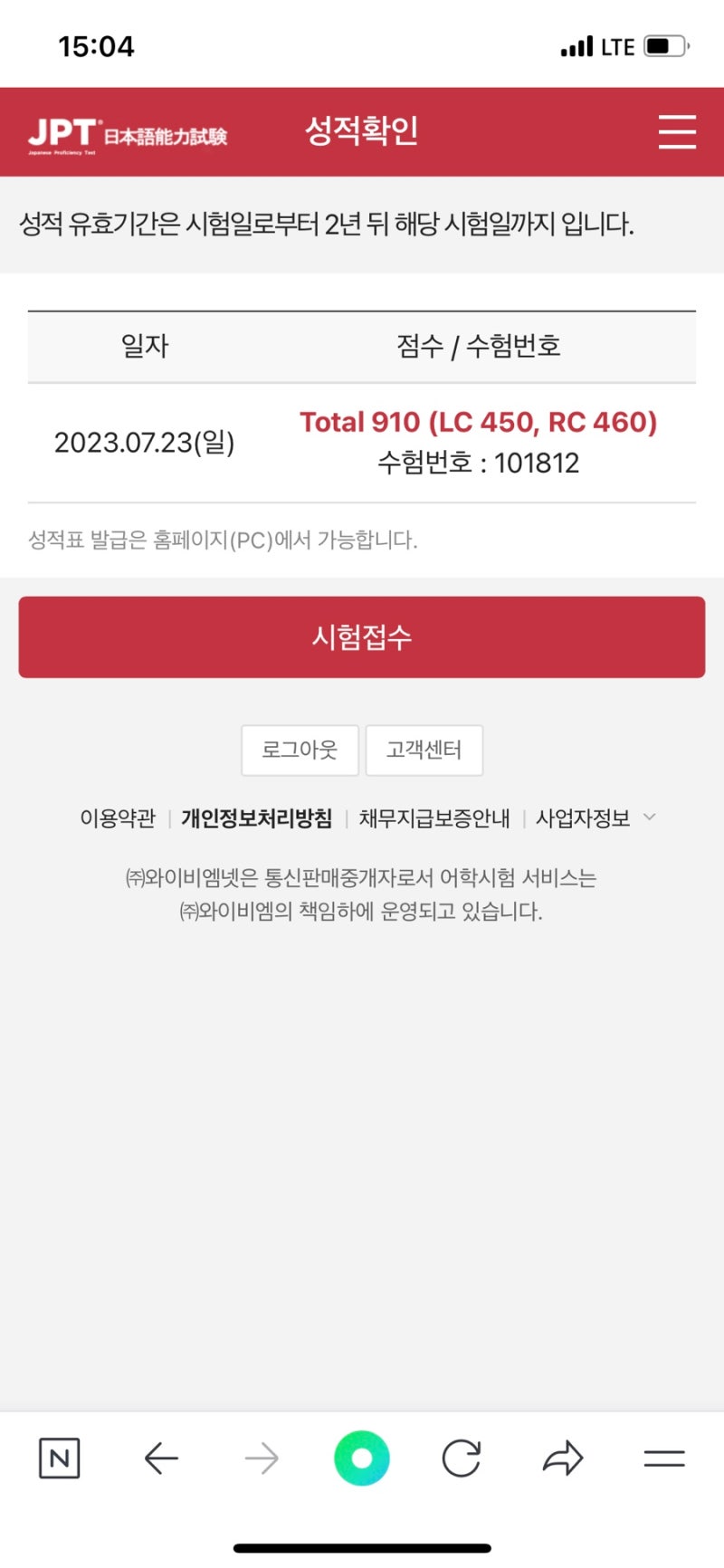Select the red Total 910 score text
This screenshot has height=1568, width=724.
point(479,422)
